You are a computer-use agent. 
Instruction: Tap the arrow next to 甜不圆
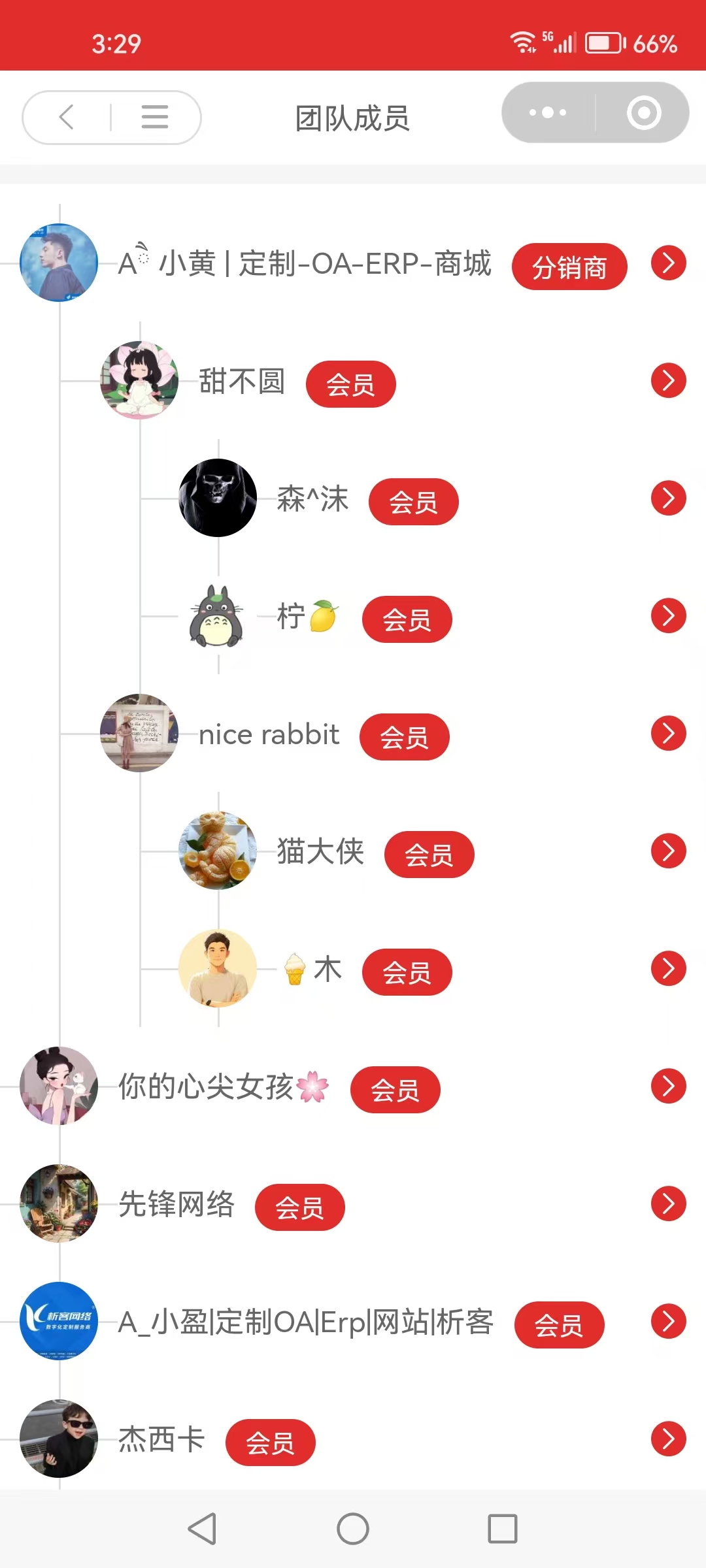pos(668,380)
